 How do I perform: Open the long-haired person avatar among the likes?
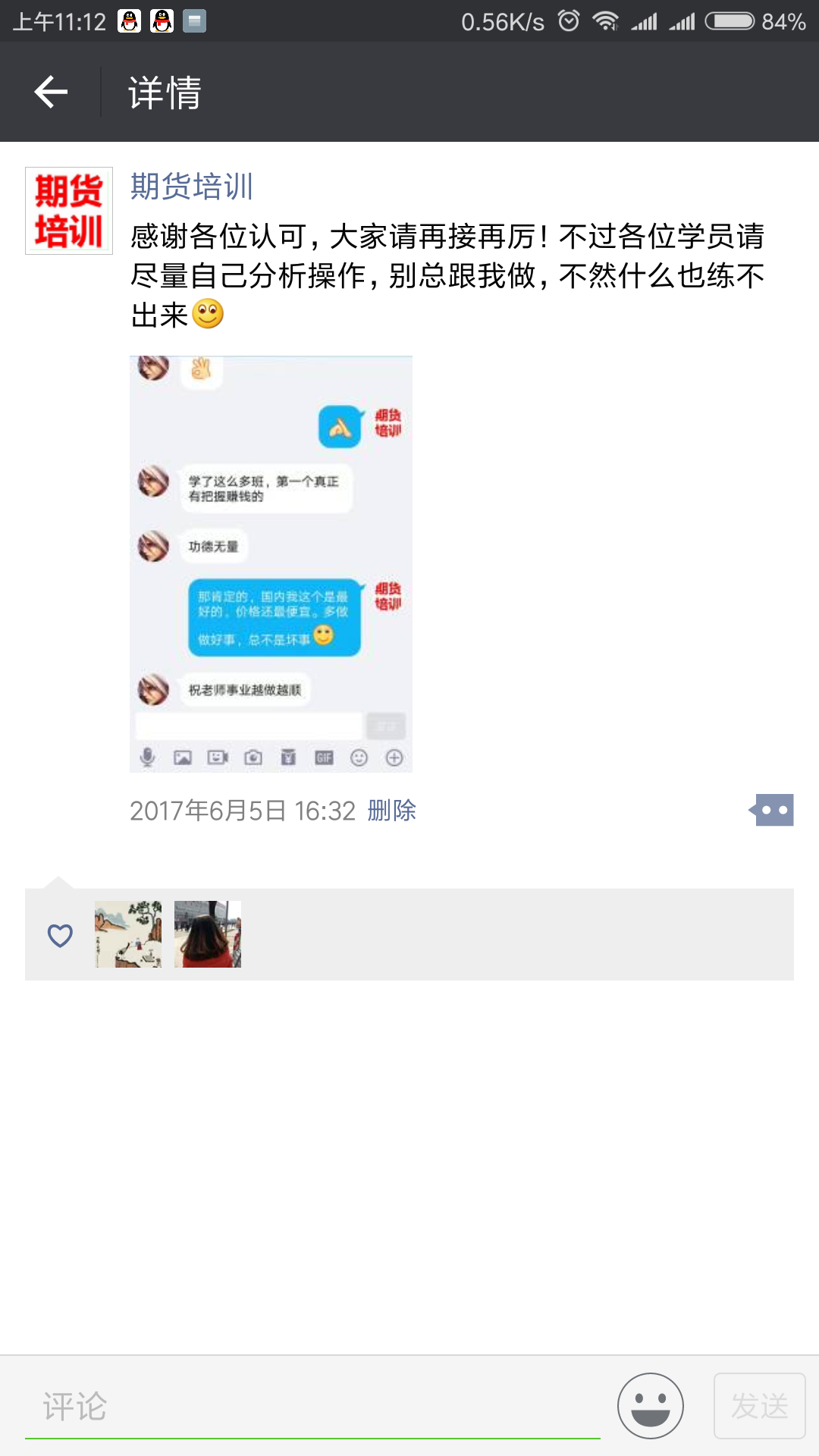click(208, 934)
